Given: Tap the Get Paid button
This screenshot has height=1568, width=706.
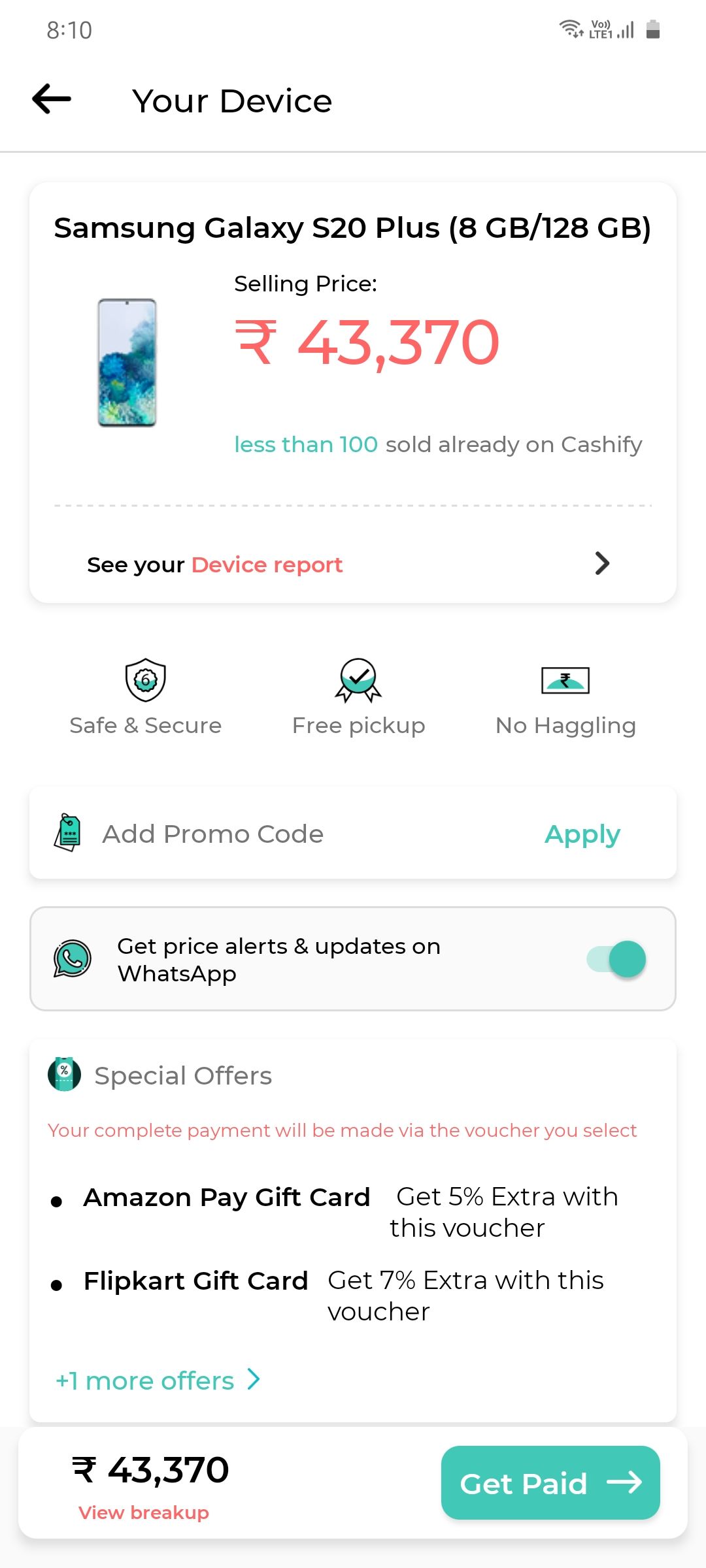Looking at the screenshot, I should click(550, 1483).
